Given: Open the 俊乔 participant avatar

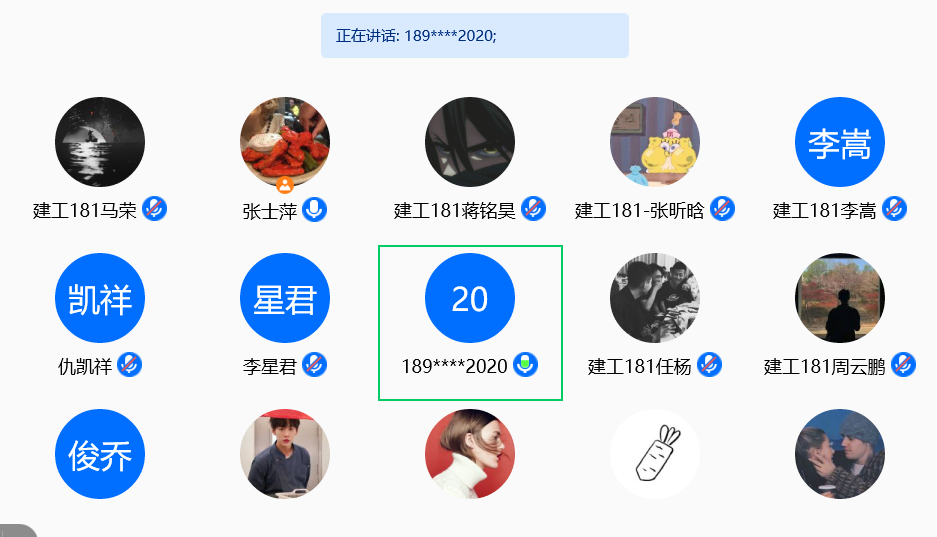Looking at the screenshot, I should [100, 454].
